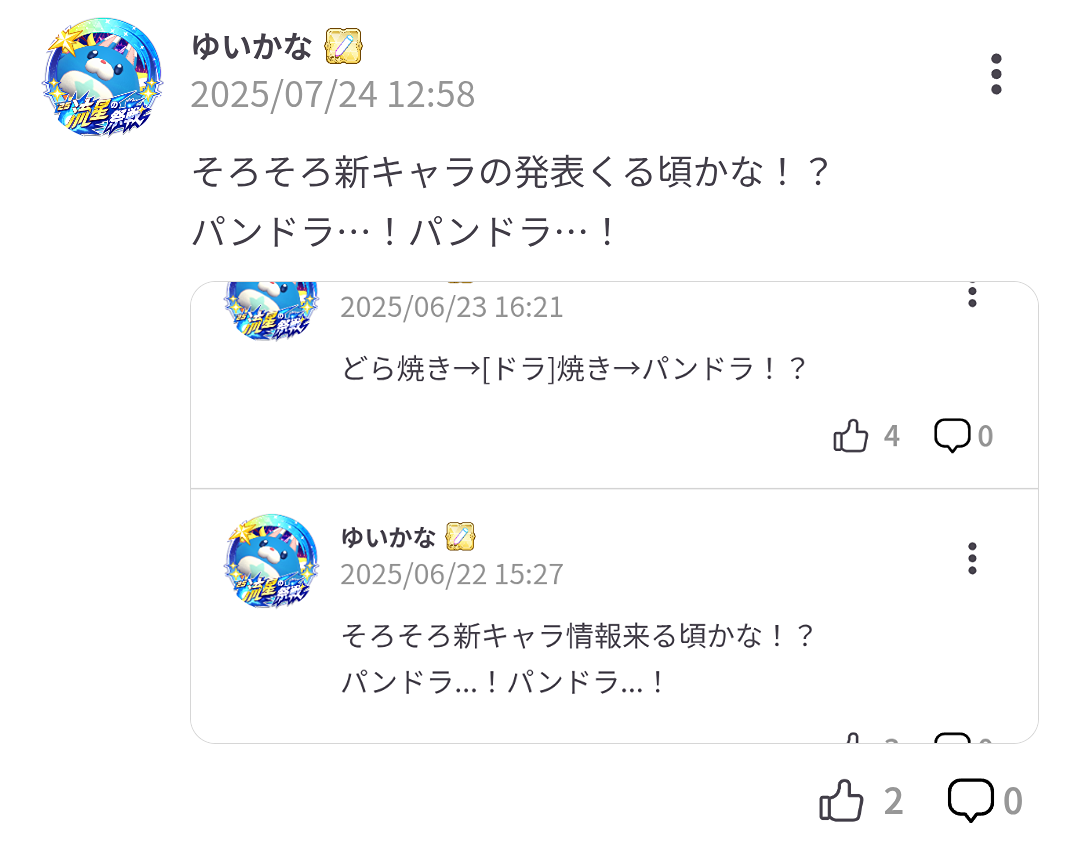Image resolution: width=1080 pixels, height=855 pixels.
Task: Like the quoted どら焼き post
Action: 851,436
